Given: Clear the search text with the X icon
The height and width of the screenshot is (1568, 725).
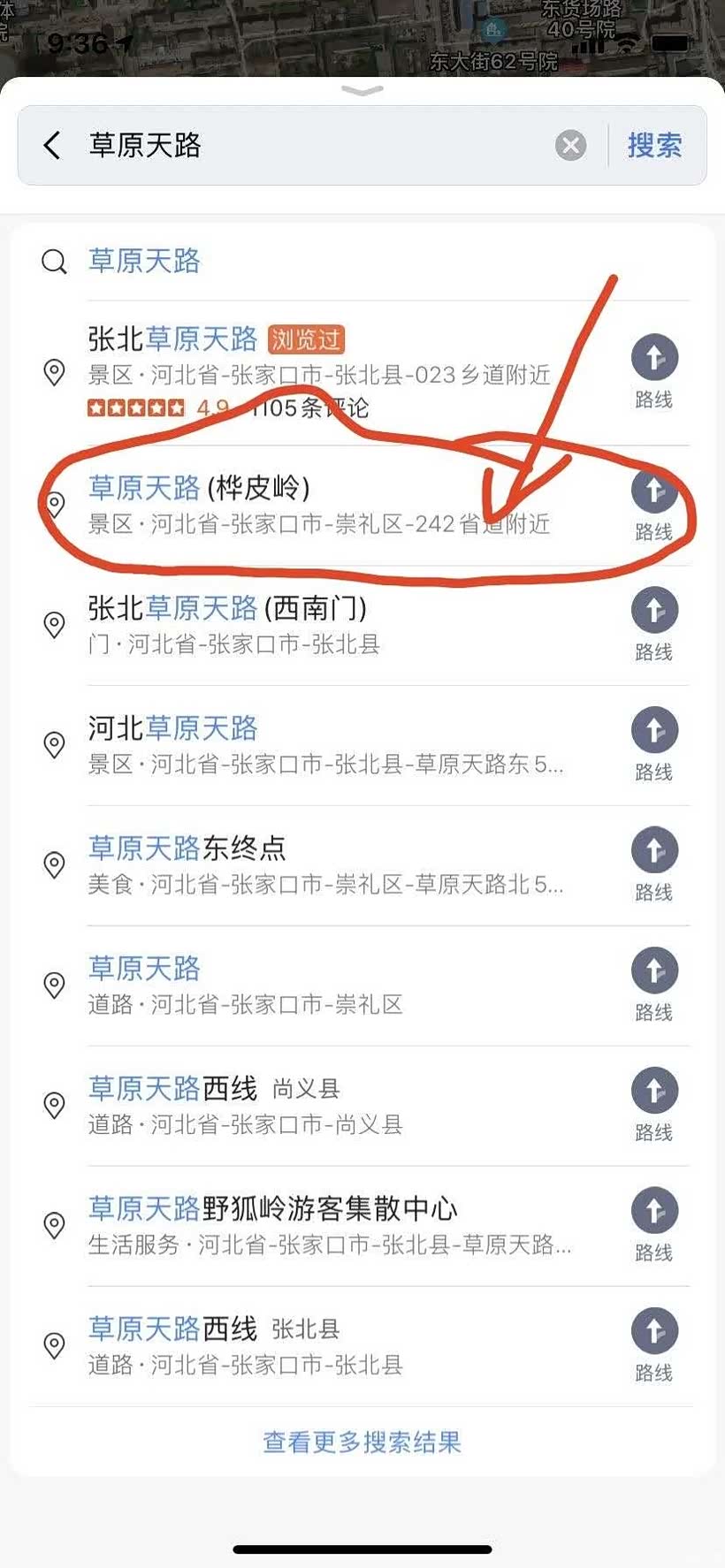Looking at the screenshot, I should [570, 145].
